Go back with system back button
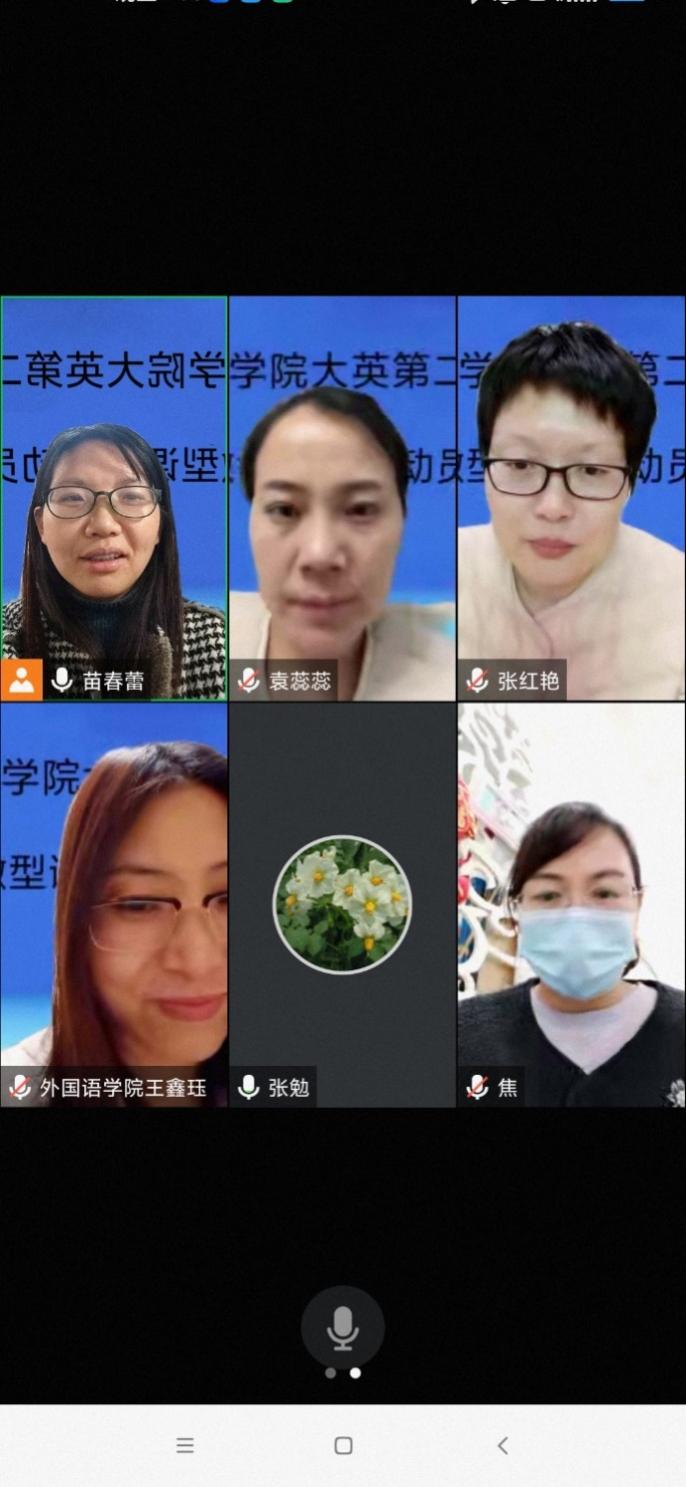The width and height of the screenshot is (686, 1487). pyautogui.click(x=502, y=1445)
